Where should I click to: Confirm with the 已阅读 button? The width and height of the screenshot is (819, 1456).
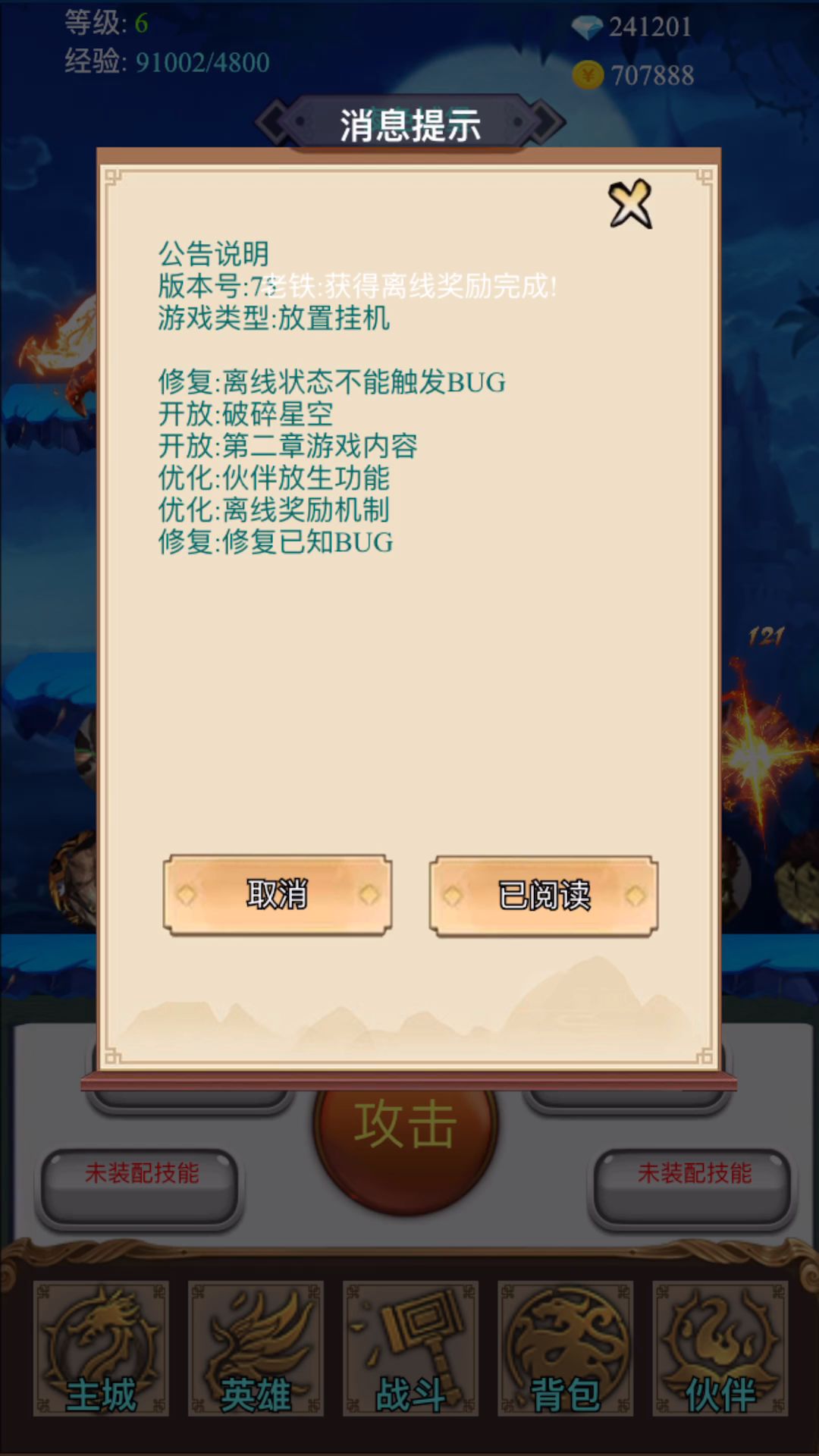[544, 896]
